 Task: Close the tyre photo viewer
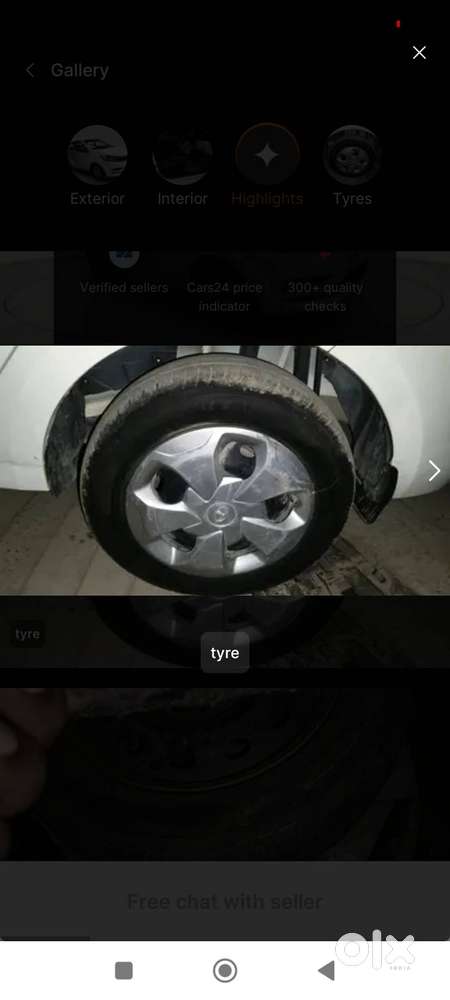[x=419, y=53]
